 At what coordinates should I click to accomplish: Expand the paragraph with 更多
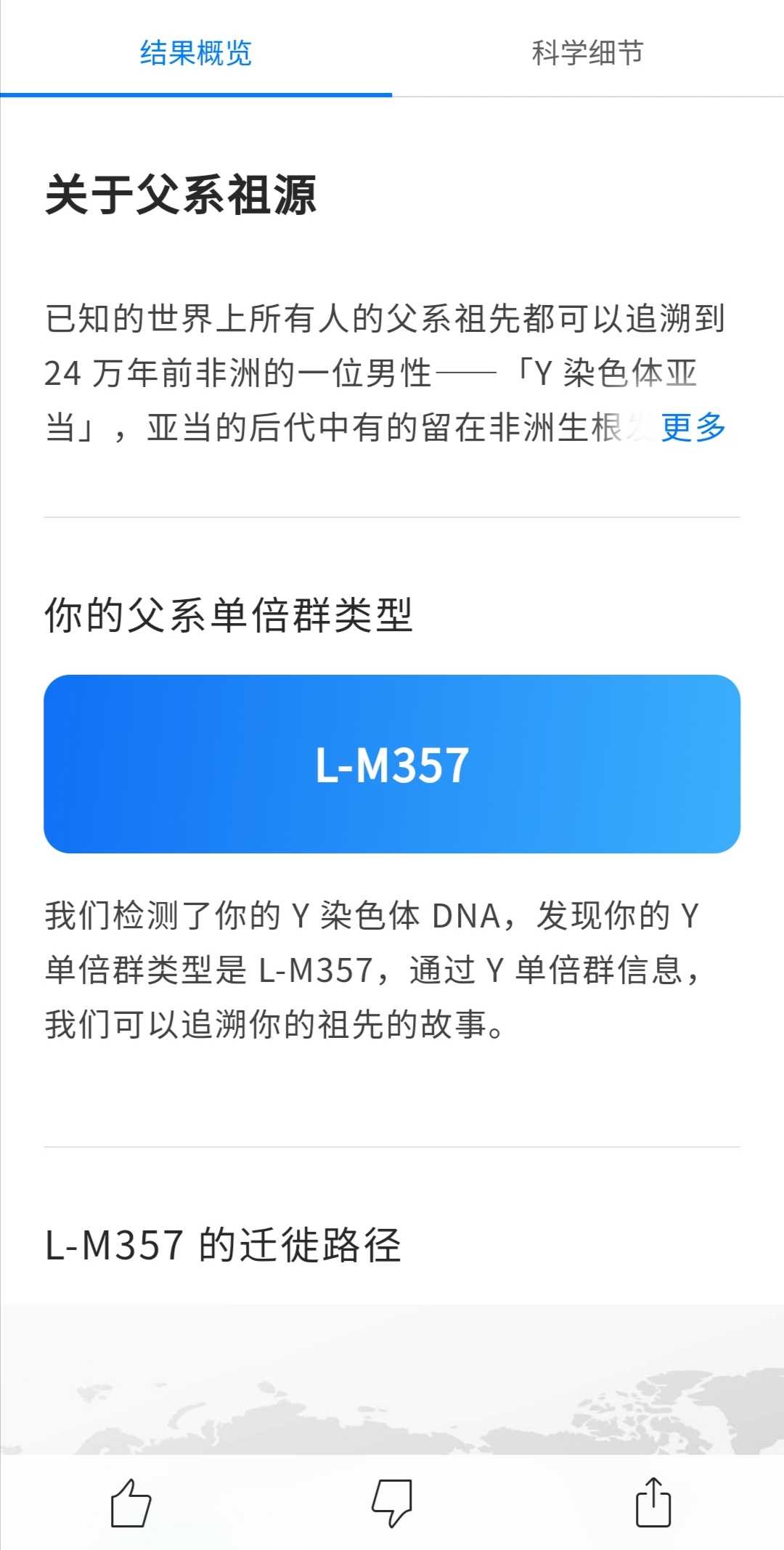(x=693, y=427)
